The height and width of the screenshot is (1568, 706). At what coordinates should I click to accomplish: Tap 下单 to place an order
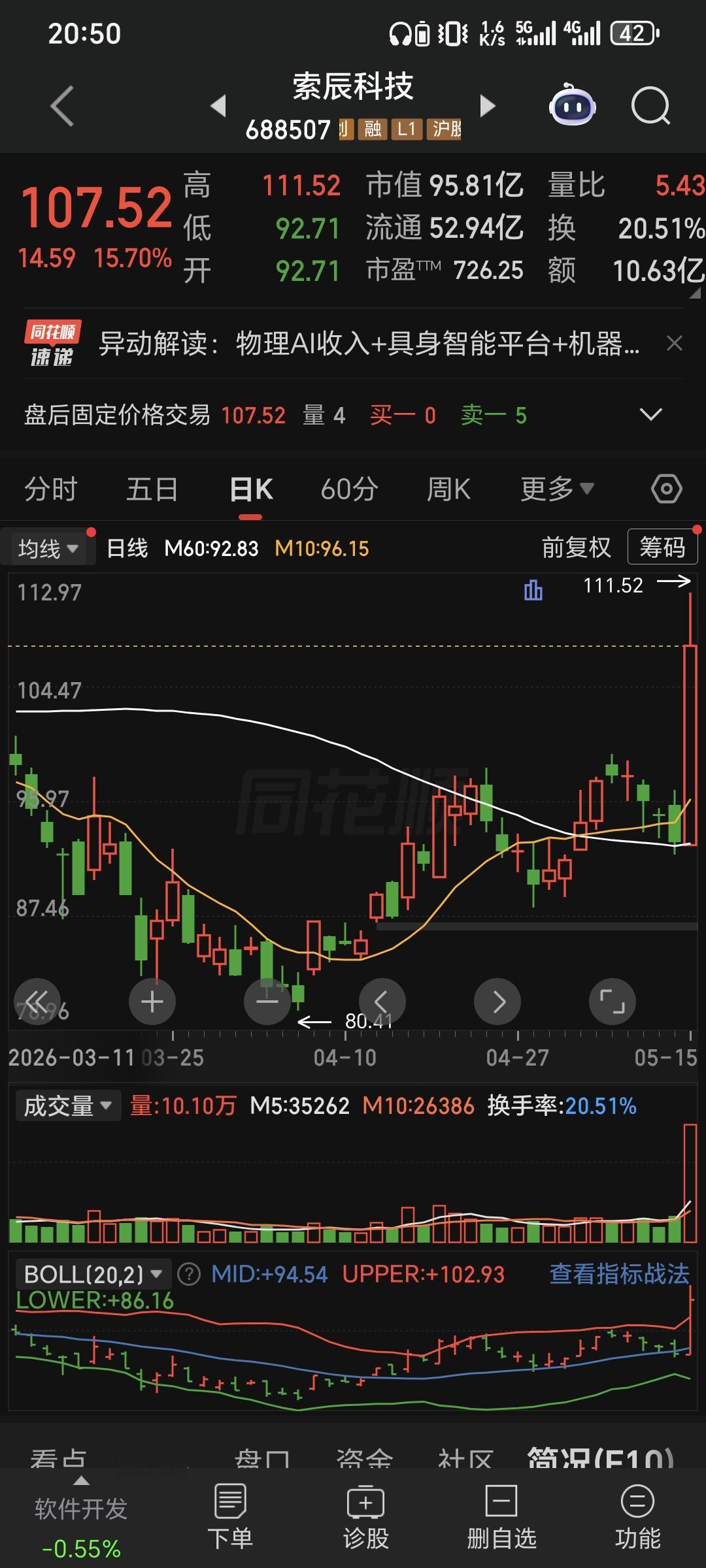pyautogui.click(x=230, y=1516)
